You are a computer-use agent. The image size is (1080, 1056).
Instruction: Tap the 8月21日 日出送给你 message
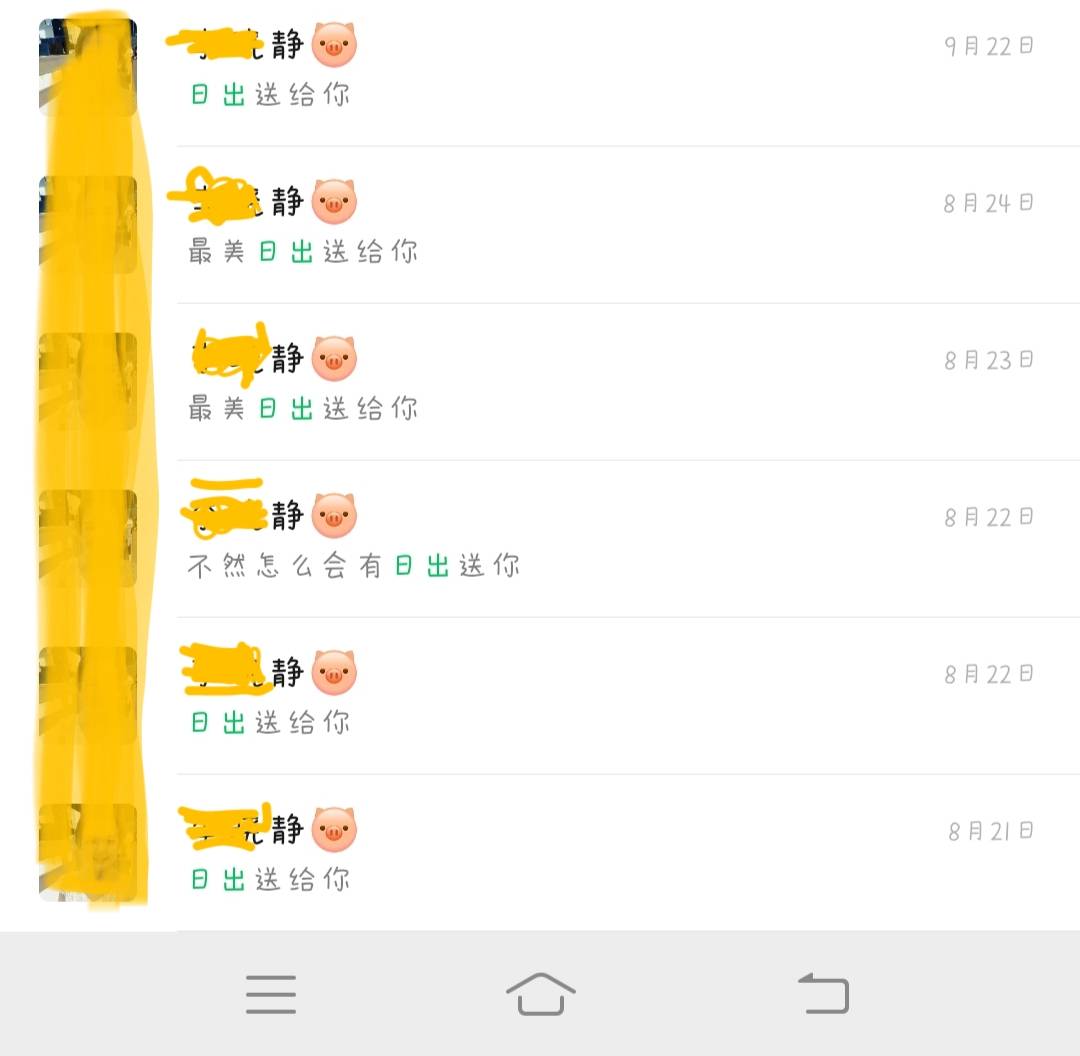point(600,853)
